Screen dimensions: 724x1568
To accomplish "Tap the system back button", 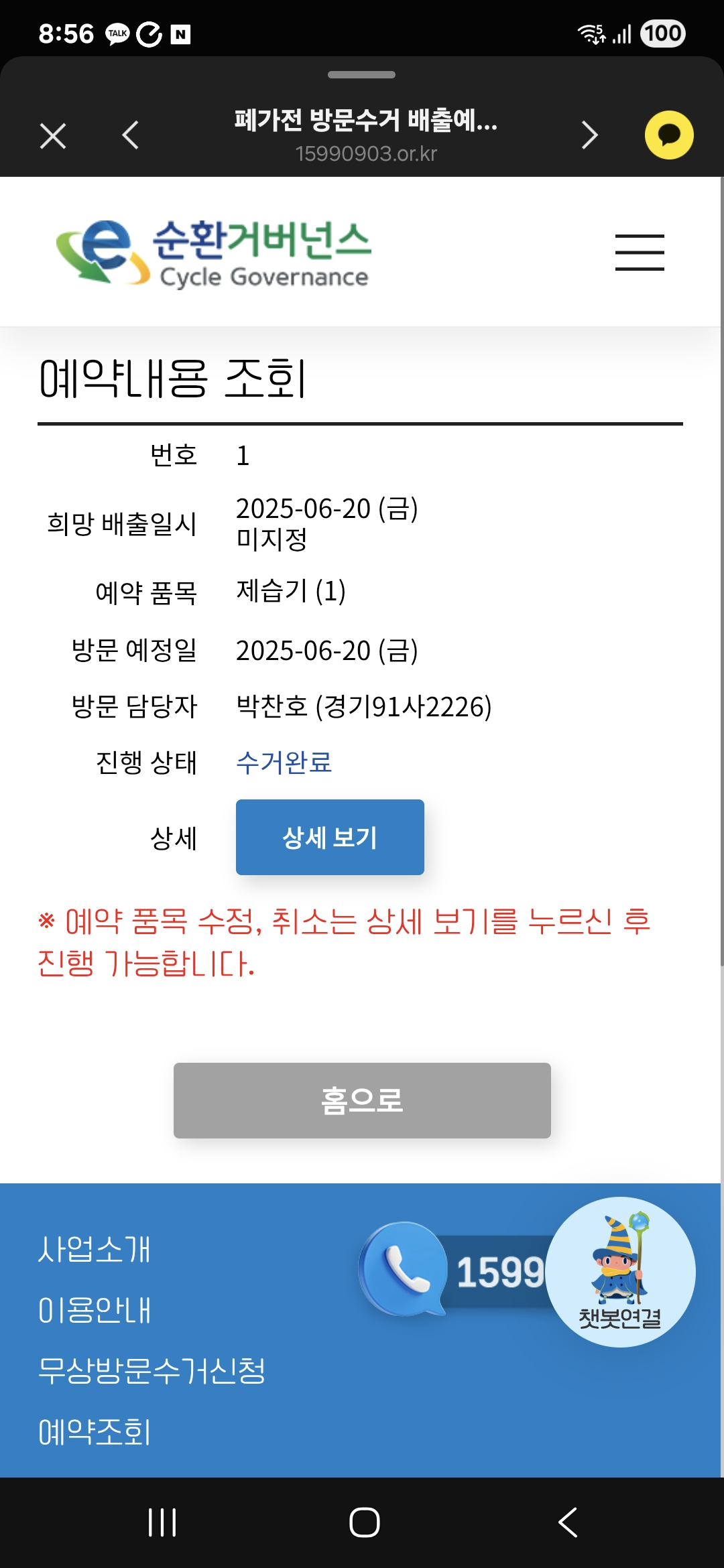I will tap(568, 1522).
